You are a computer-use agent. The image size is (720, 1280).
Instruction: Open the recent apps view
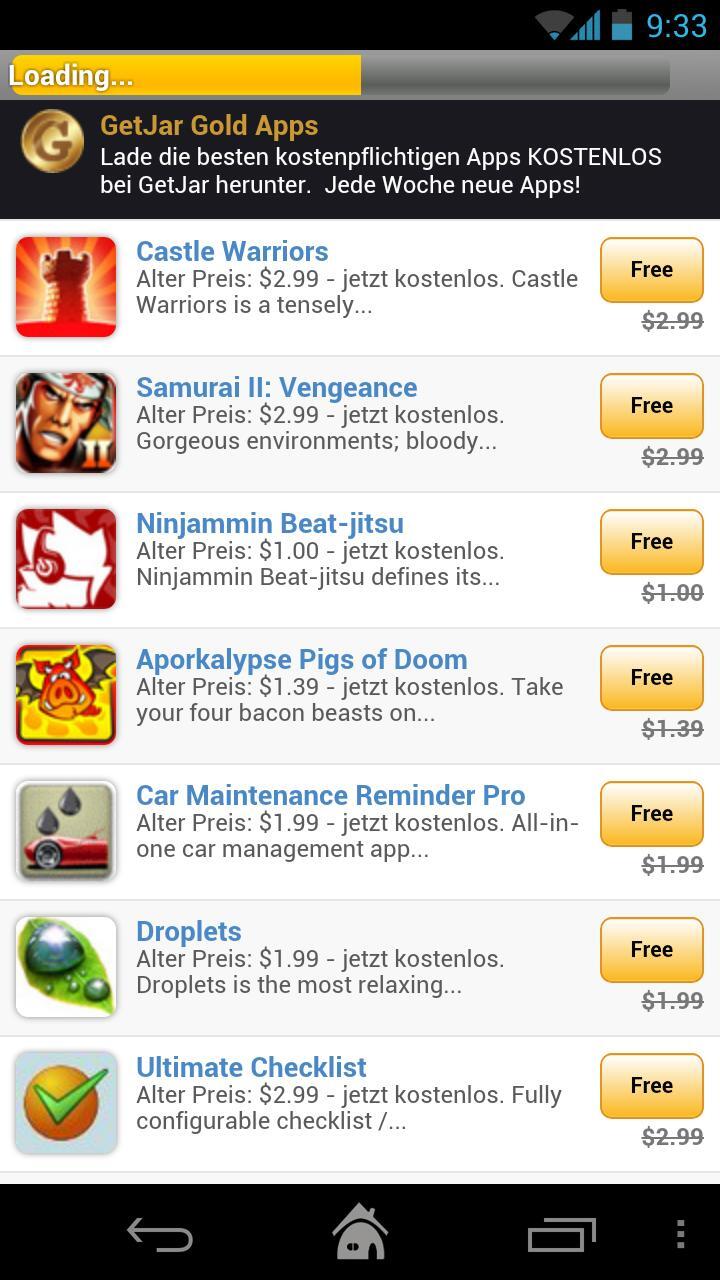[561, 1235]
